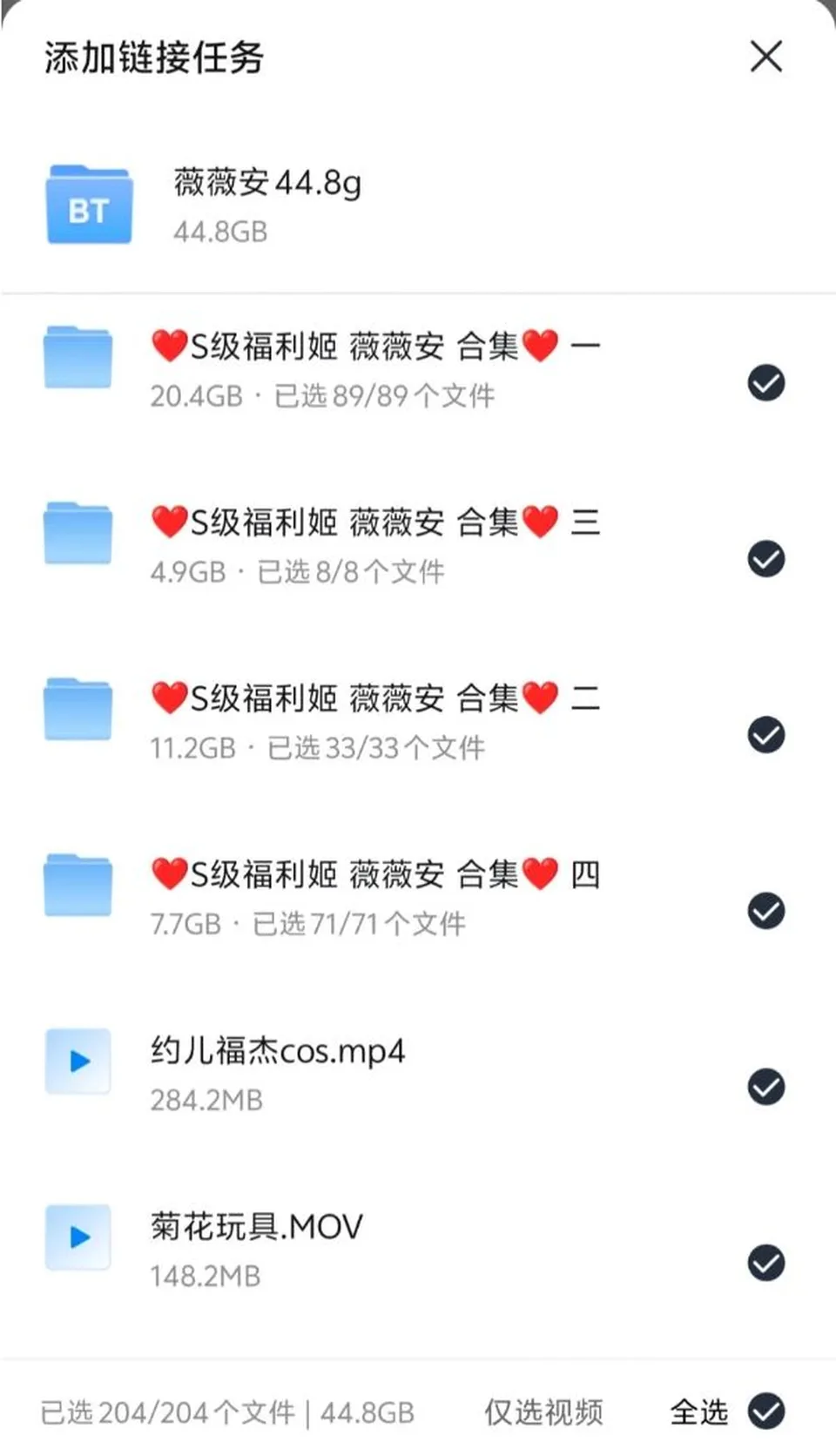This screenshot has height=1456, width=836.
Task: Tap 仅选视频 to select videos only
Action: pyautogui.click(x=543, y=1412)
